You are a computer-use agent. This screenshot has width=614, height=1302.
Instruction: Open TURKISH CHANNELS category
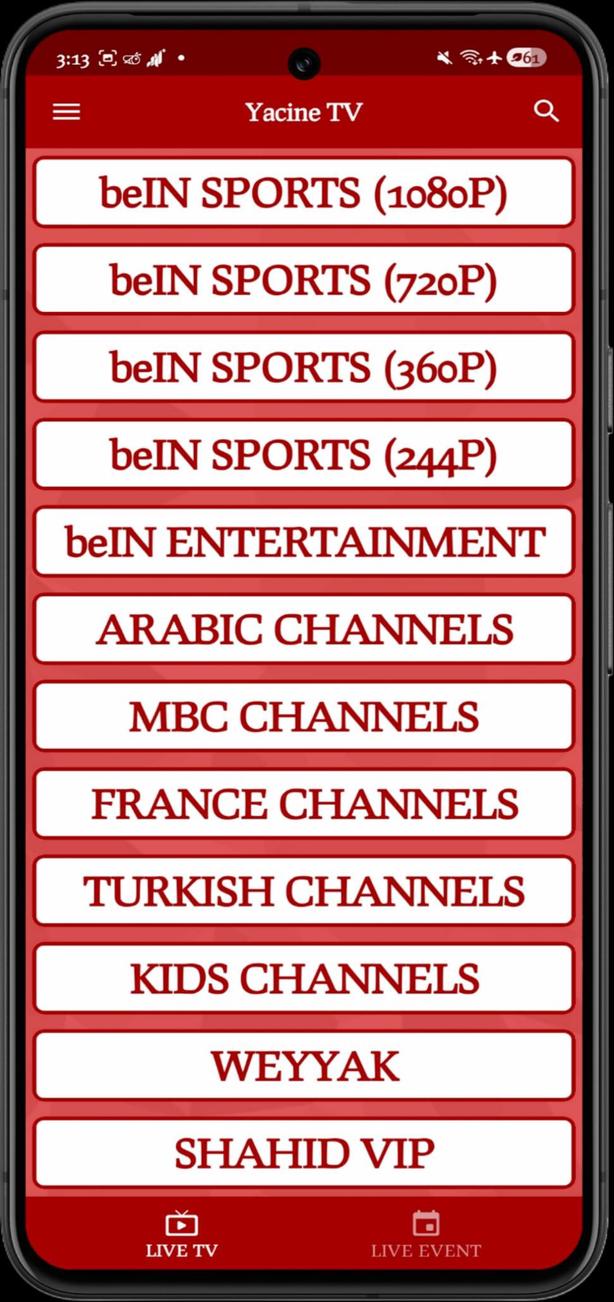tap(304, 891)
